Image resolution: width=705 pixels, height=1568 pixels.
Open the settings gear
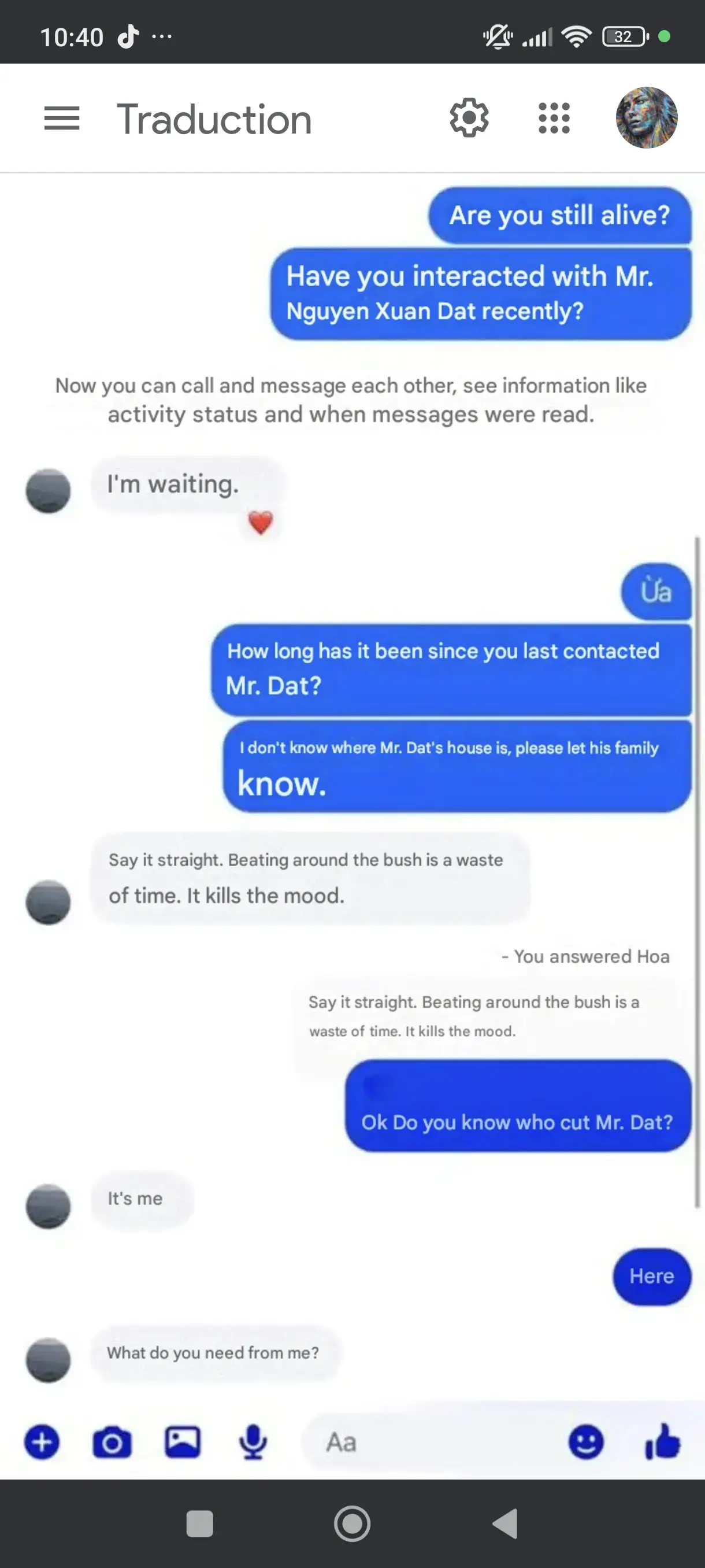click(x=469, y=117)
